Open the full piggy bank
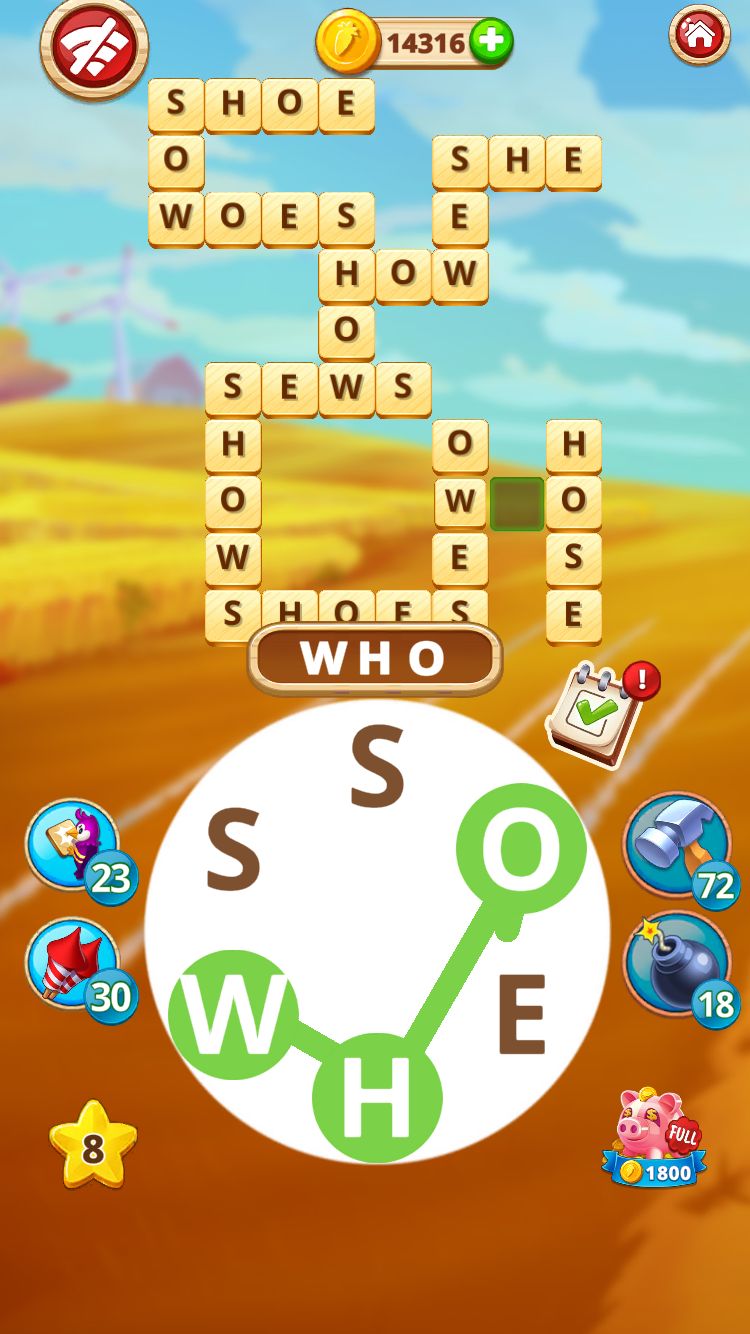This screenshot has height=1334, width=750. (x=655, y=1138)
